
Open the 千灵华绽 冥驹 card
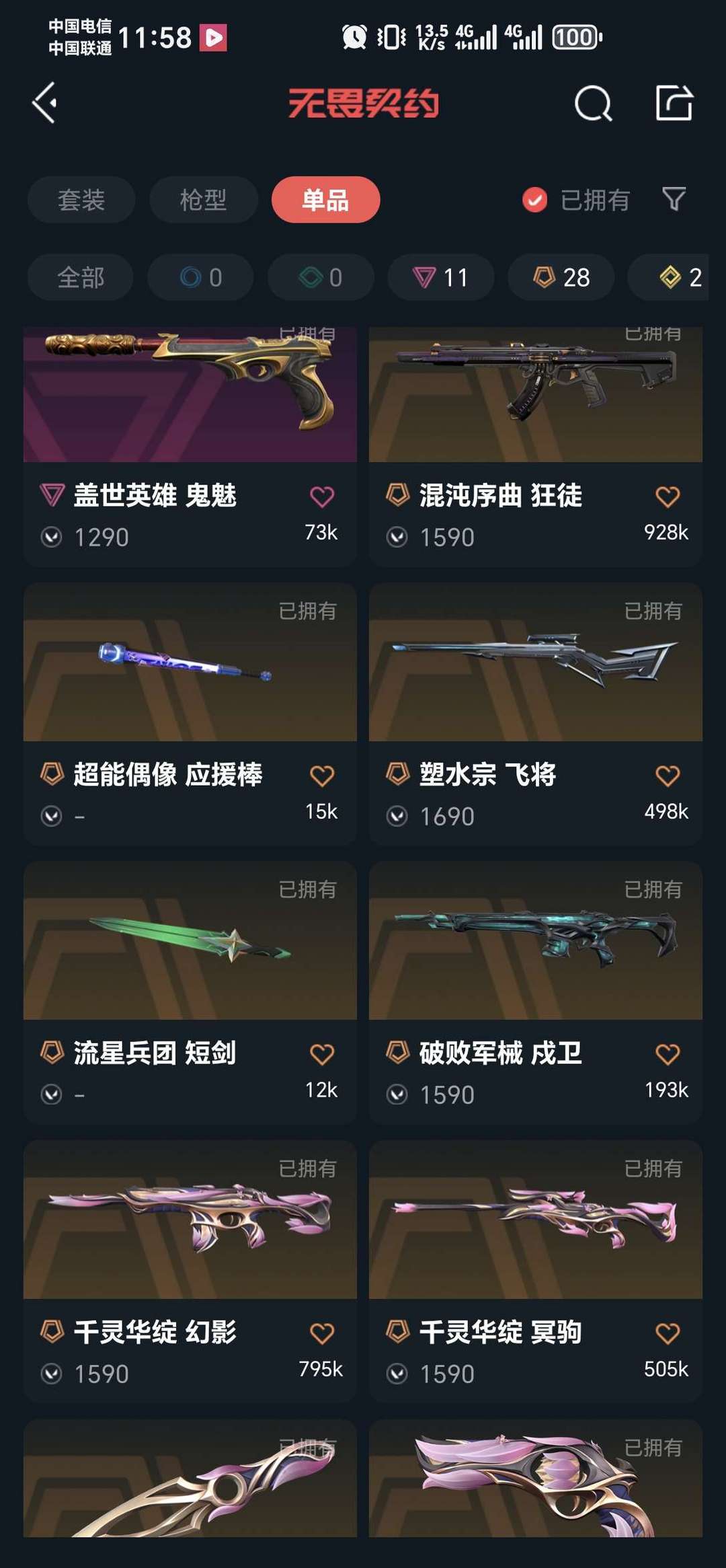536,1271
